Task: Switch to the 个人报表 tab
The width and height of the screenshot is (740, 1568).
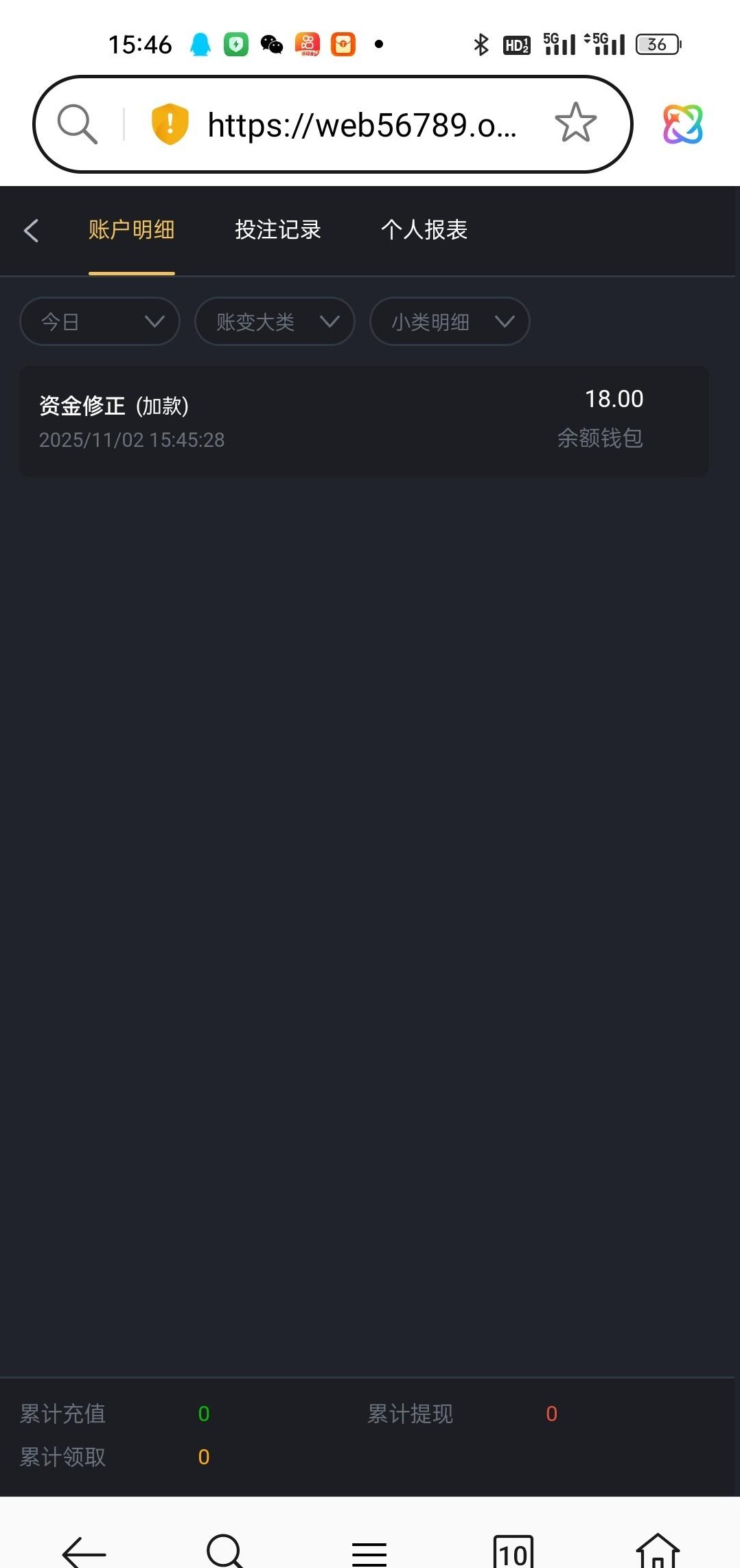Action: pos(424,230)
